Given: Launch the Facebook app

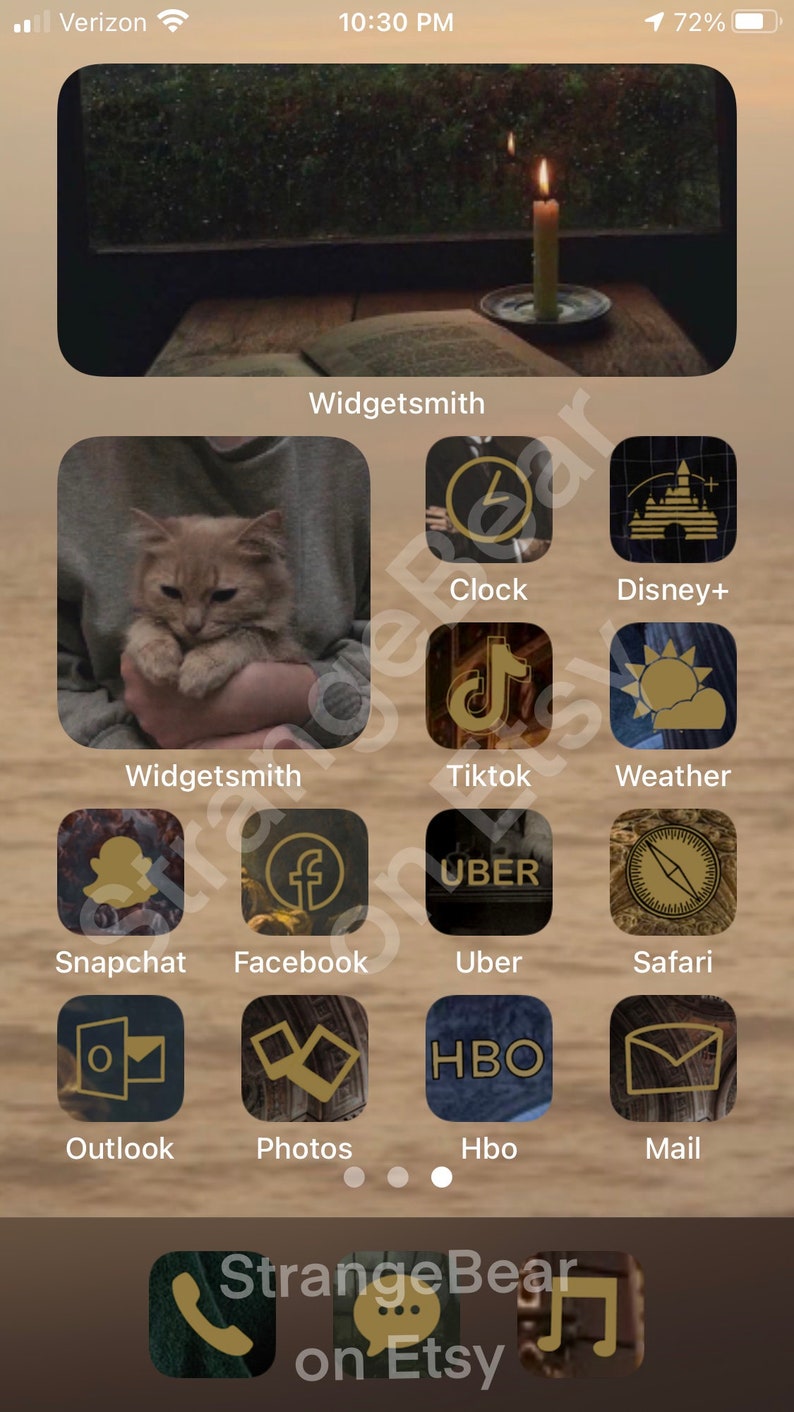Looking at the screenshot, I should click(305, 872).
